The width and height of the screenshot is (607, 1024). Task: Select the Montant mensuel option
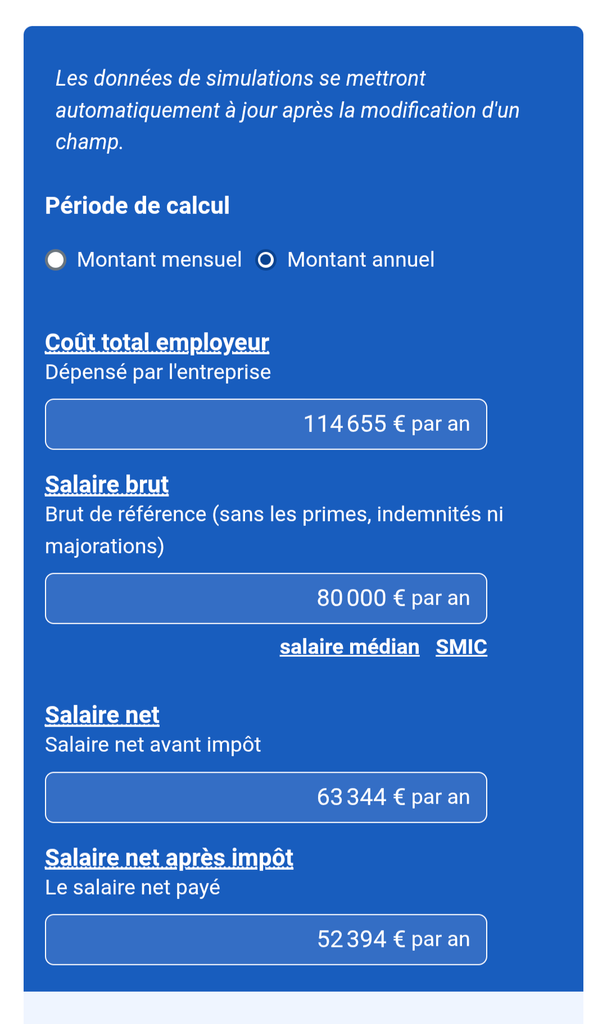pyautogui.click(x=57, y=260)
